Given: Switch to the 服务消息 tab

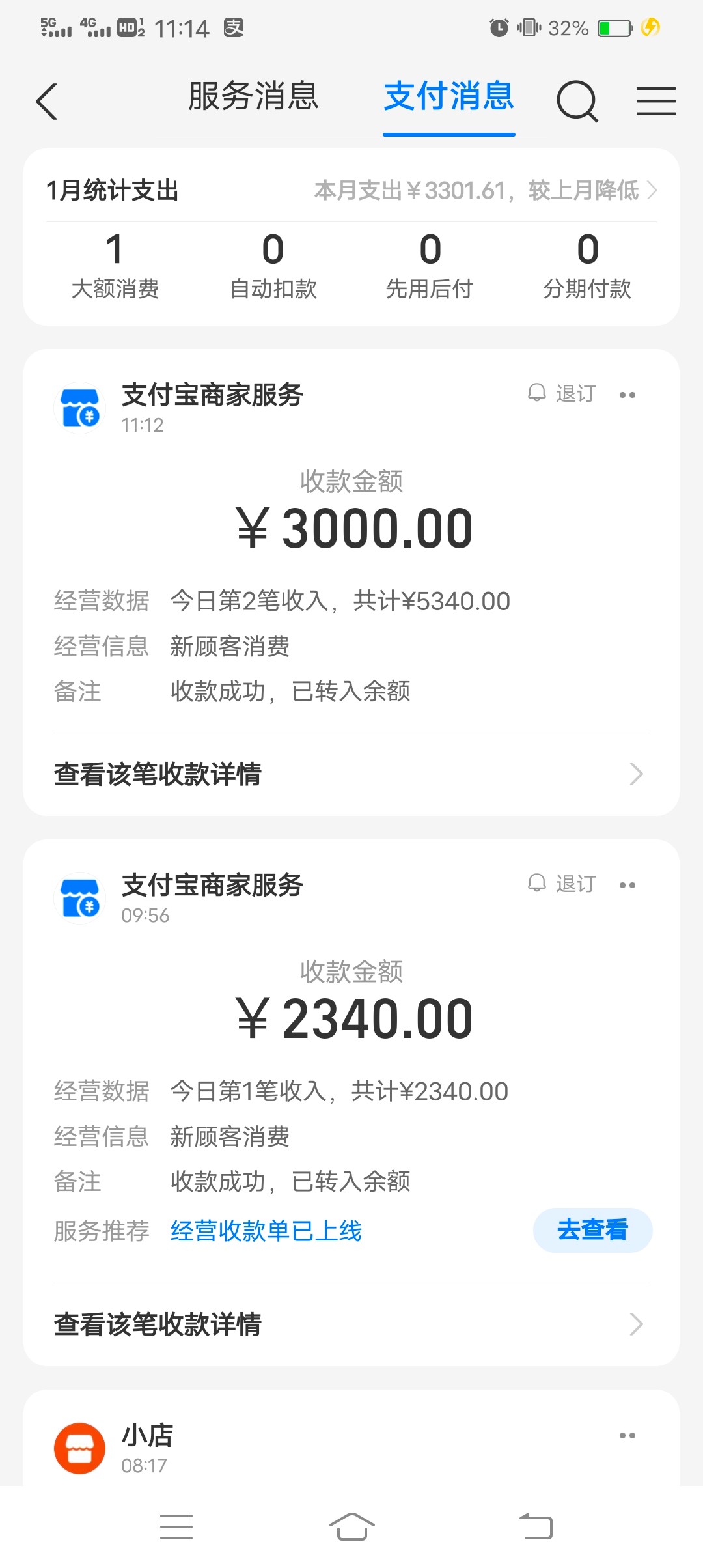Looking at the screenshot, I should click(253, 96).
